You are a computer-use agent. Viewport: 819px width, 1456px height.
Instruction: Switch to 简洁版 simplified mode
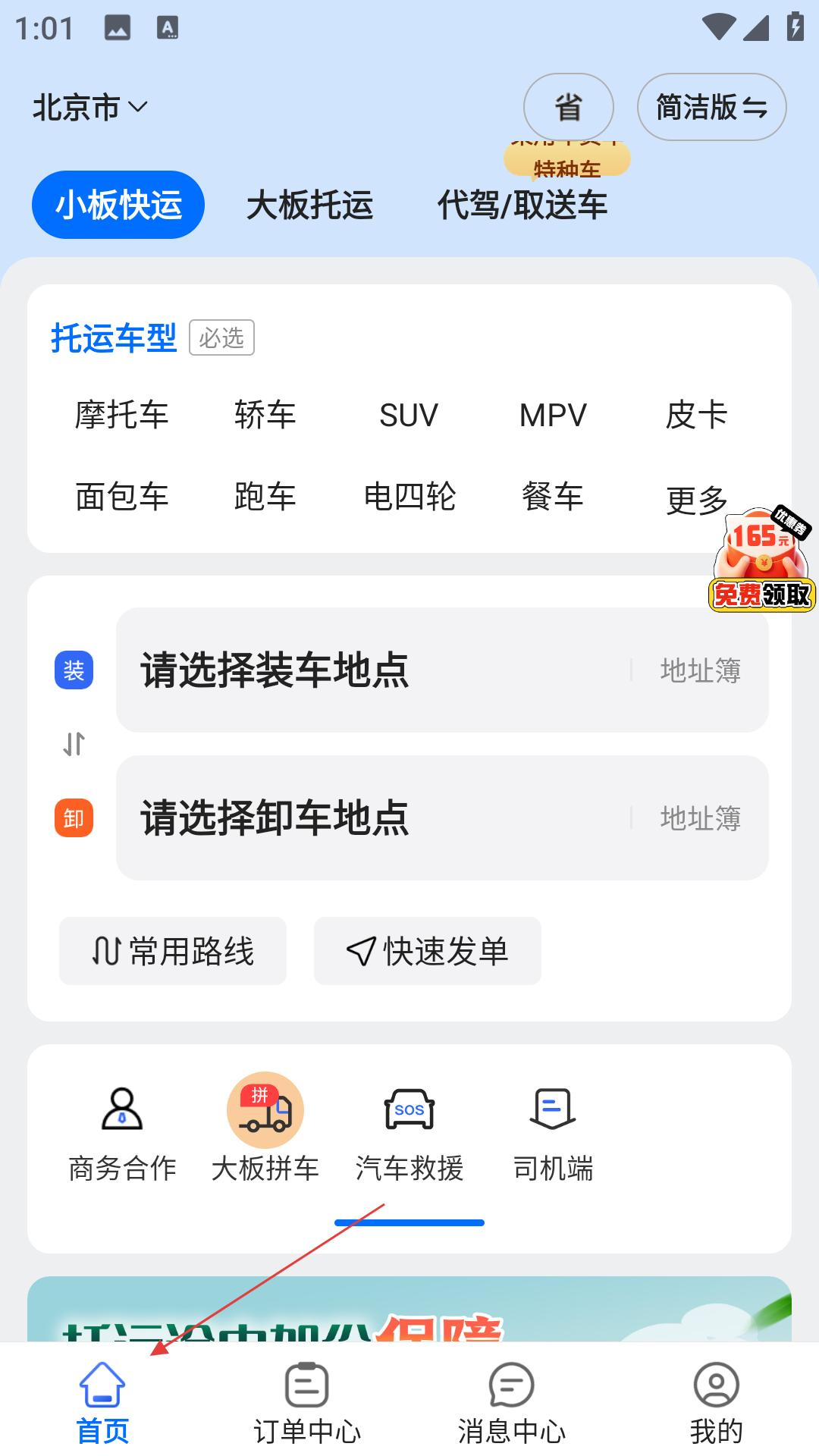point(711,107)
